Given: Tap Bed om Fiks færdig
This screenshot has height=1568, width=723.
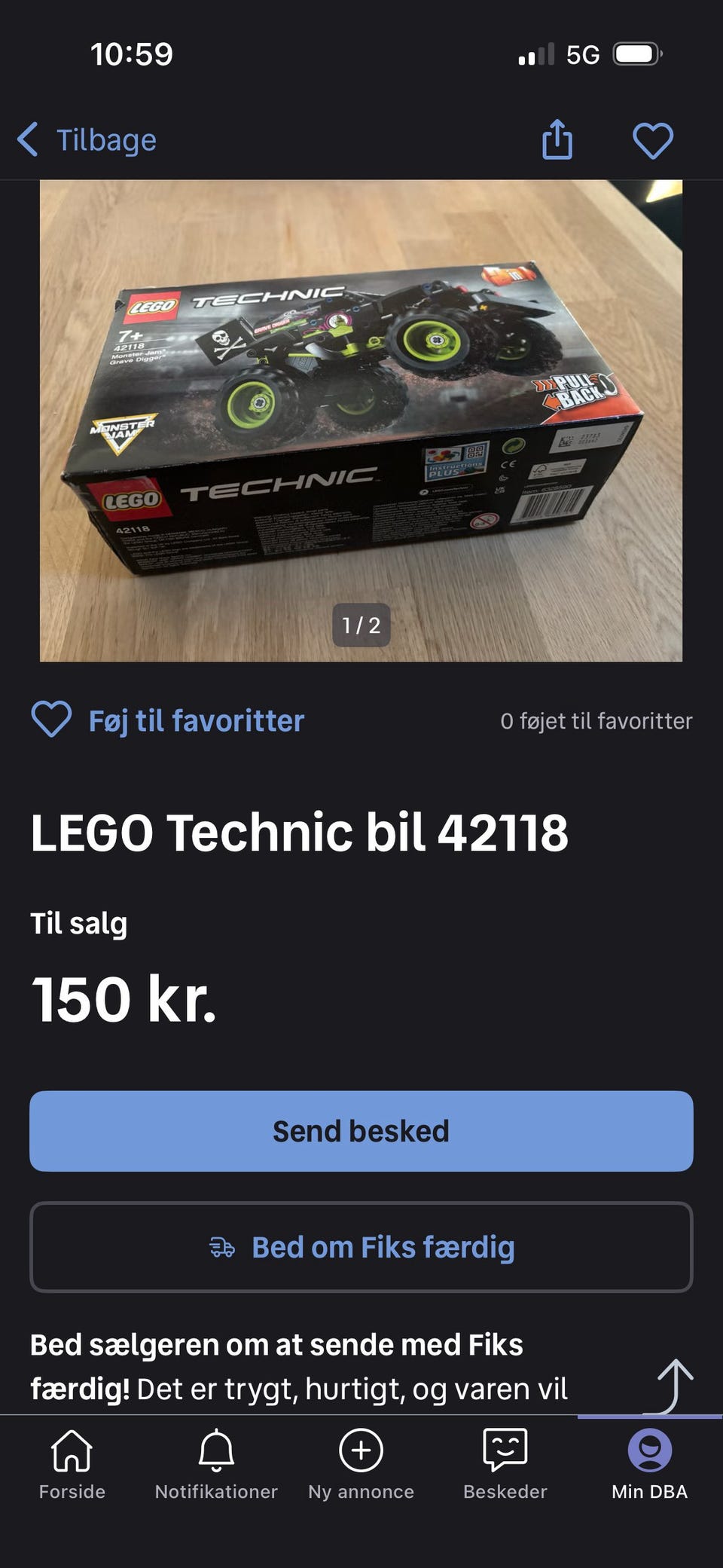Looking at the screenshot, I should [361, 1247].
